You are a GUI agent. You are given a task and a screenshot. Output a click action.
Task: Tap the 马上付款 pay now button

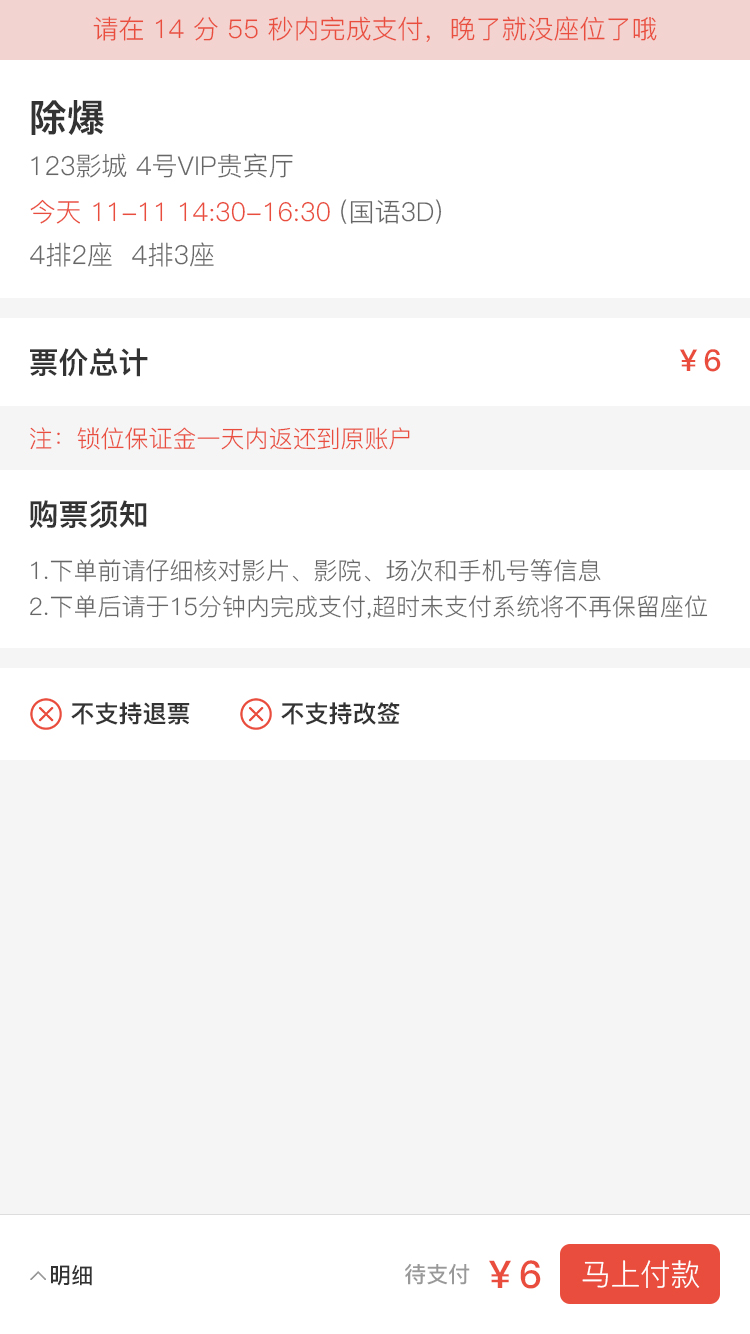point(640,1274)
